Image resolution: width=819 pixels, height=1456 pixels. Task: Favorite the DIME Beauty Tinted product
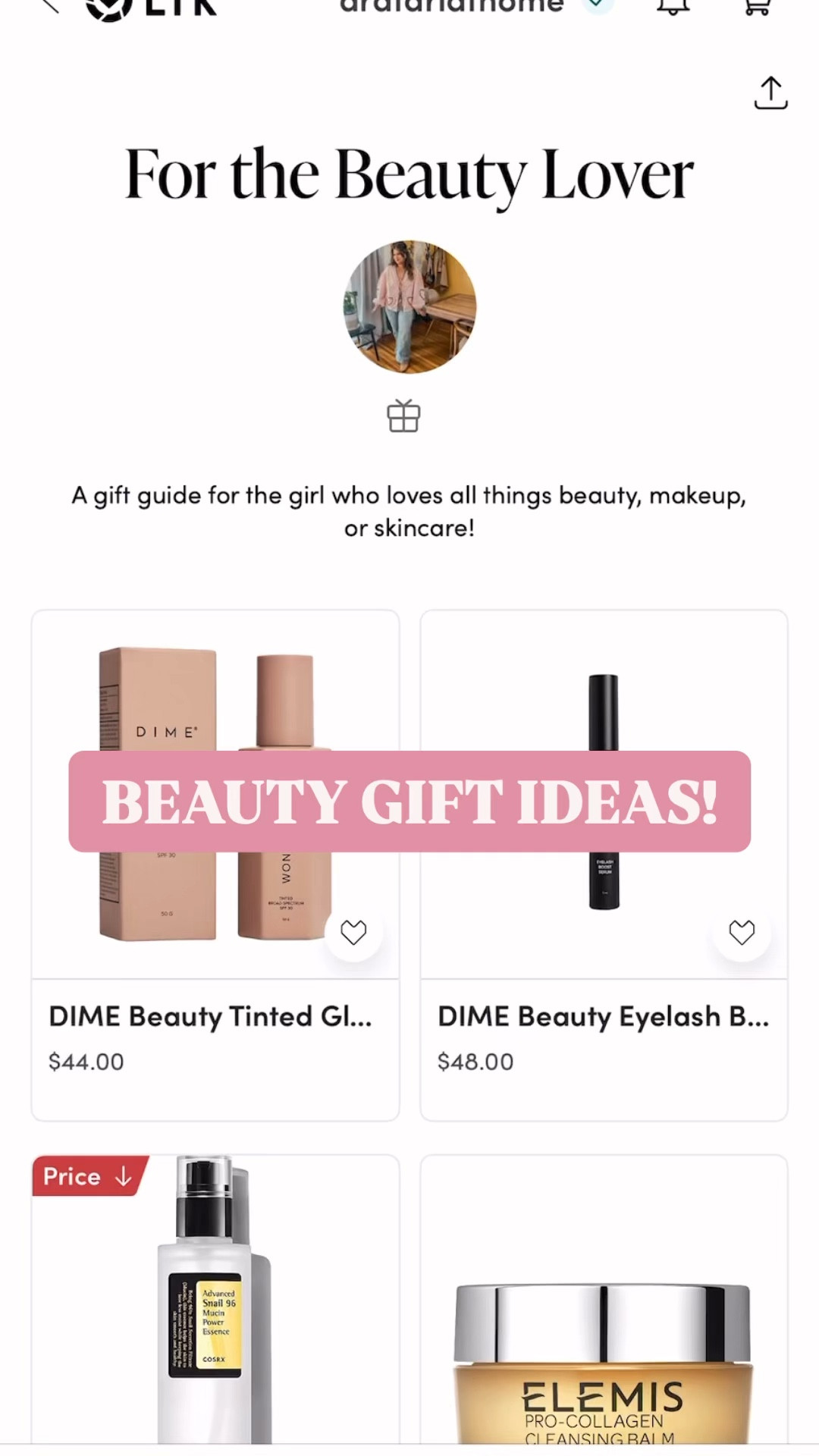pyautogui.click(x=354, y=932)
